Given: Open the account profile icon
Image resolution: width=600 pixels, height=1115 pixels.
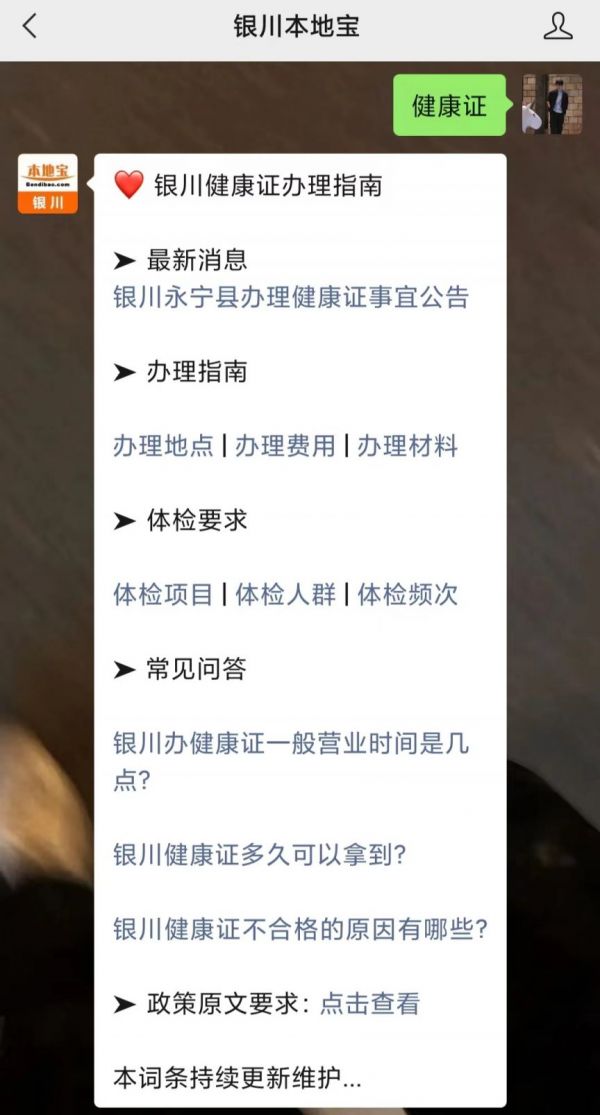Looking at the screenshot, I should (x=558, y=26).
